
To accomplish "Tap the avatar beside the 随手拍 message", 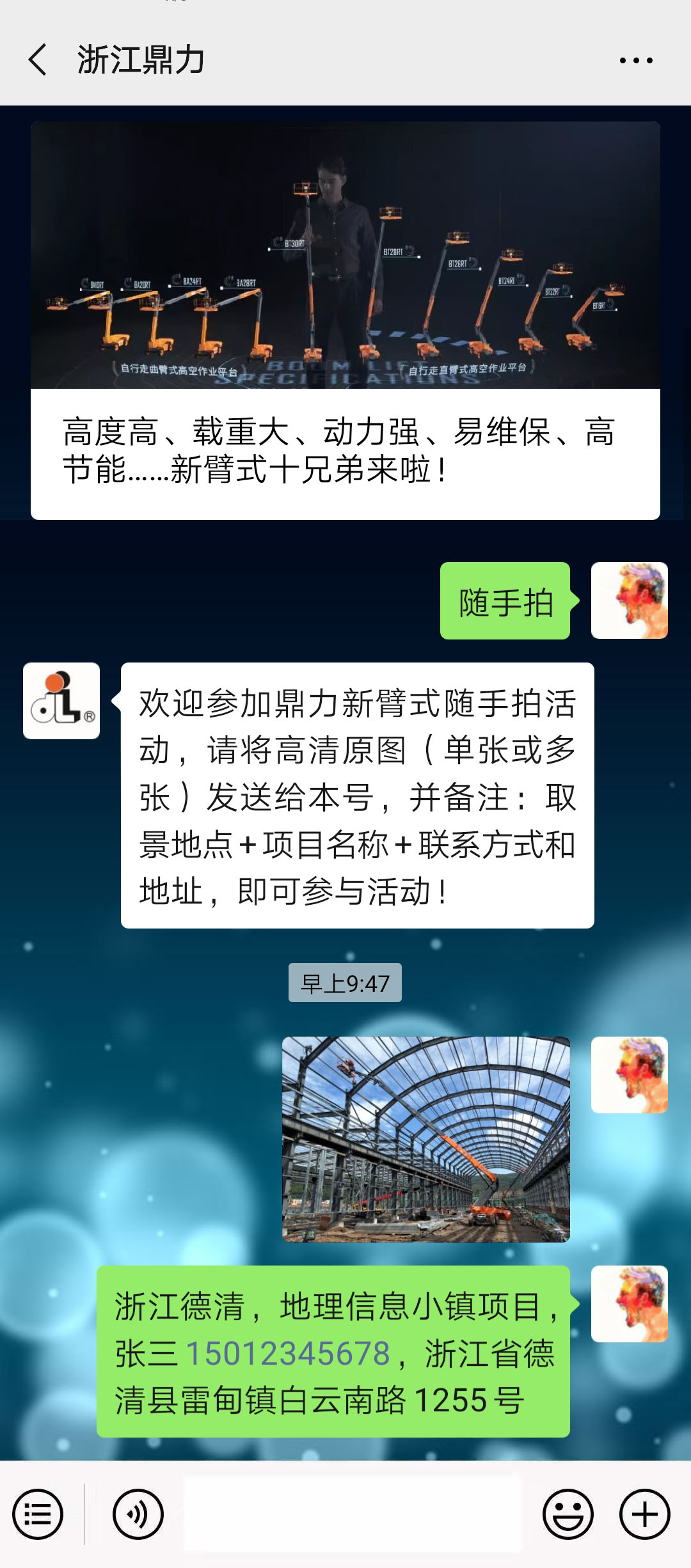I will point(630,601).
